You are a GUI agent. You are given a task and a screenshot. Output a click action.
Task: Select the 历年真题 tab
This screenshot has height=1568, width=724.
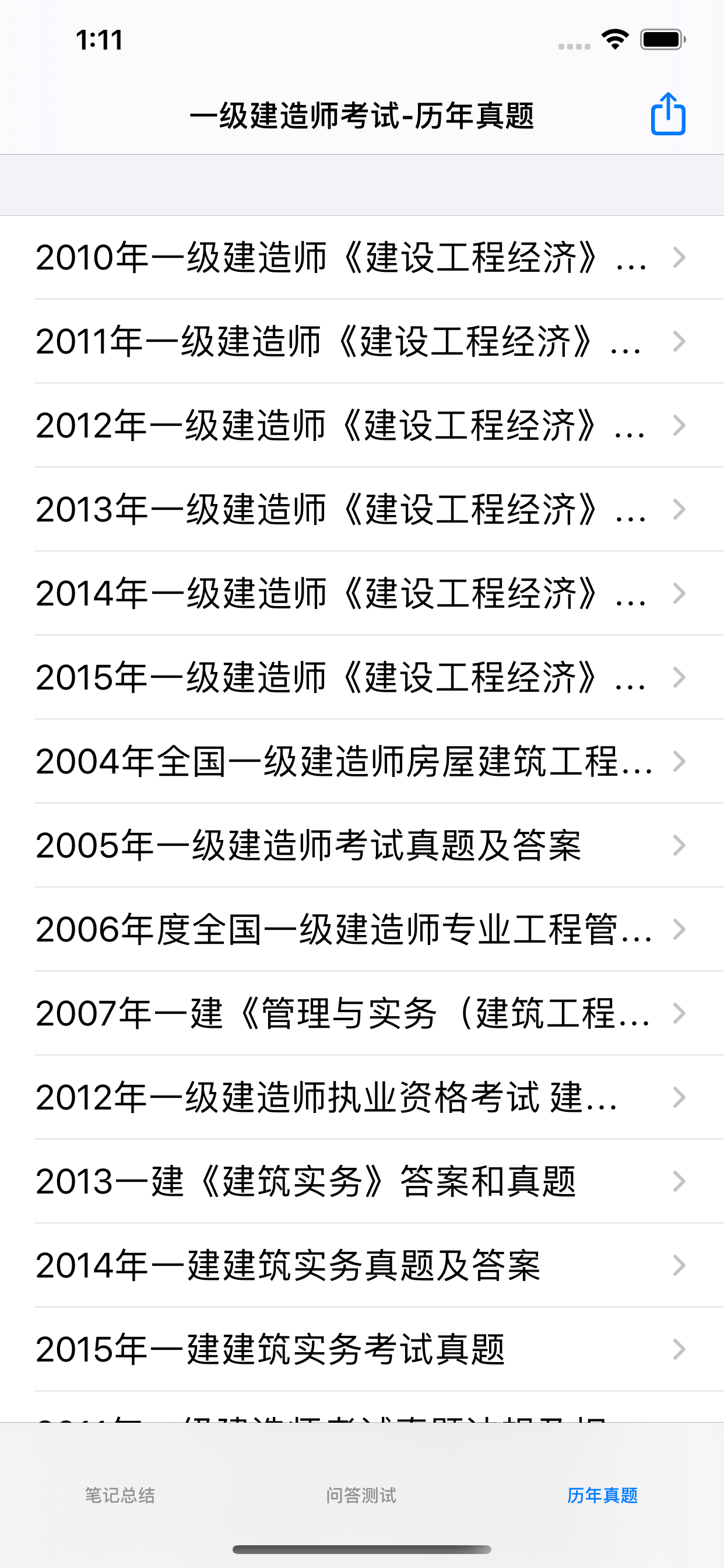[x=602, y=1495]
